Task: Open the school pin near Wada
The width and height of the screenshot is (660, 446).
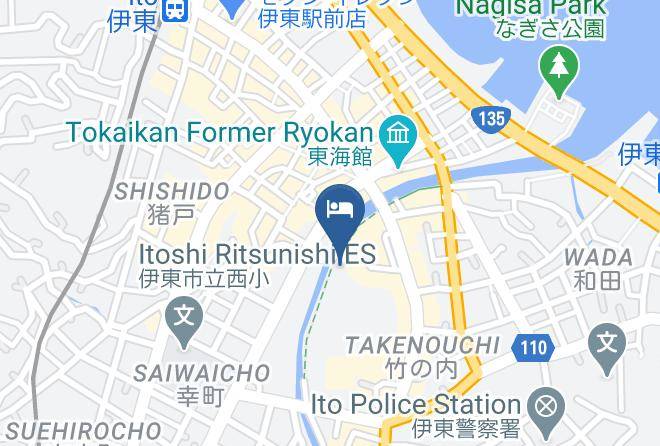Action: click(x=607, y=348)
